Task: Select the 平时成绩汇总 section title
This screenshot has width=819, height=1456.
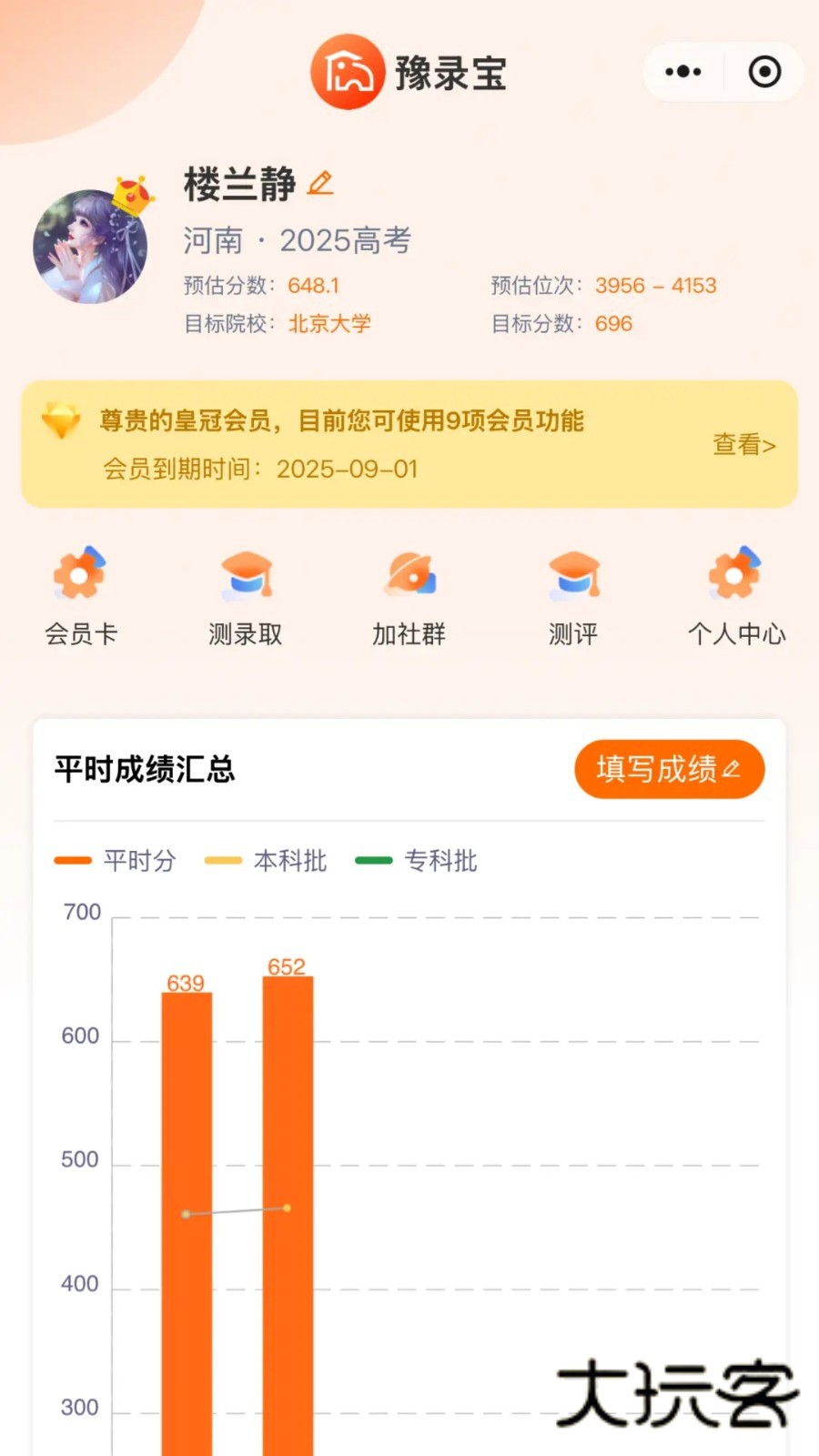Action: (143, 769)
